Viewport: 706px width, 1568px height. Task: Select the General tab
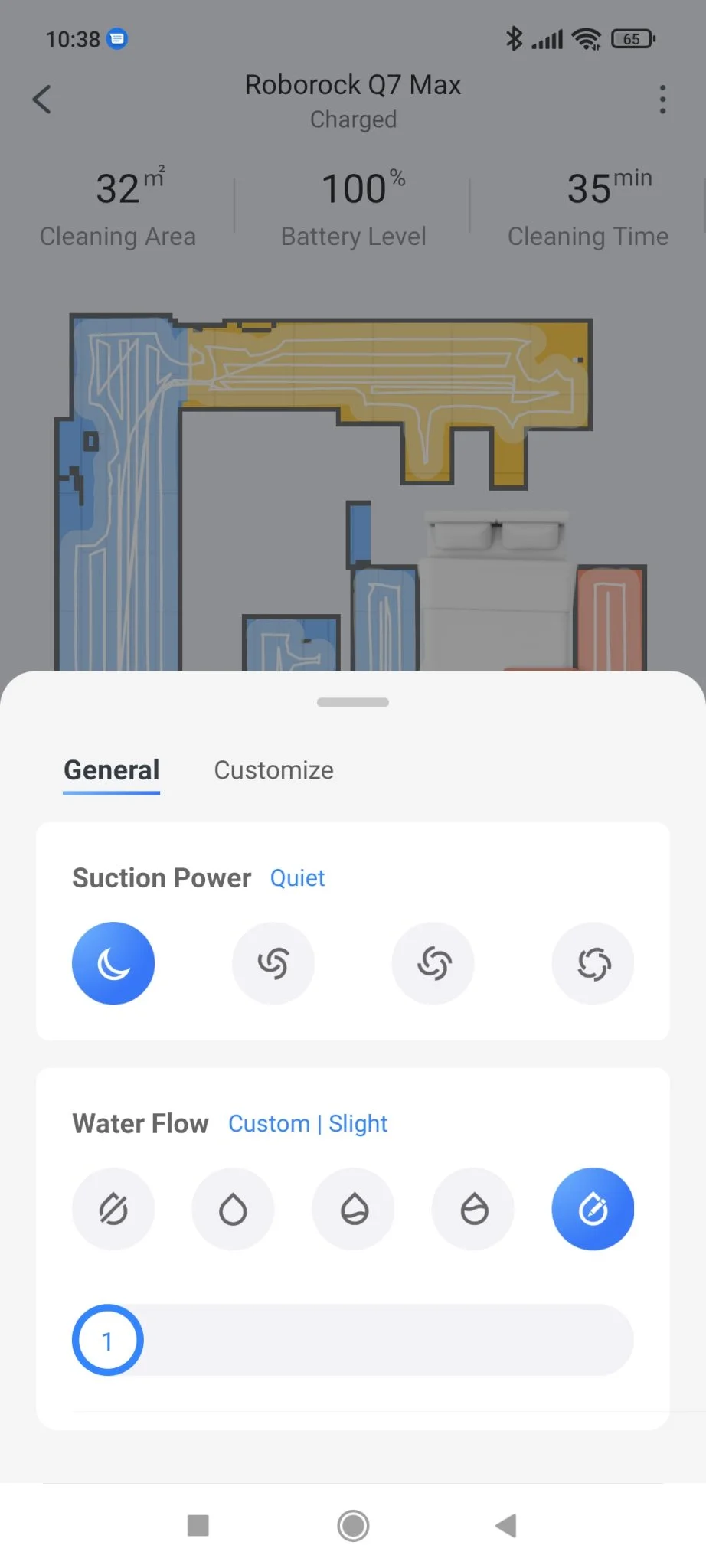tap(112, 770)
